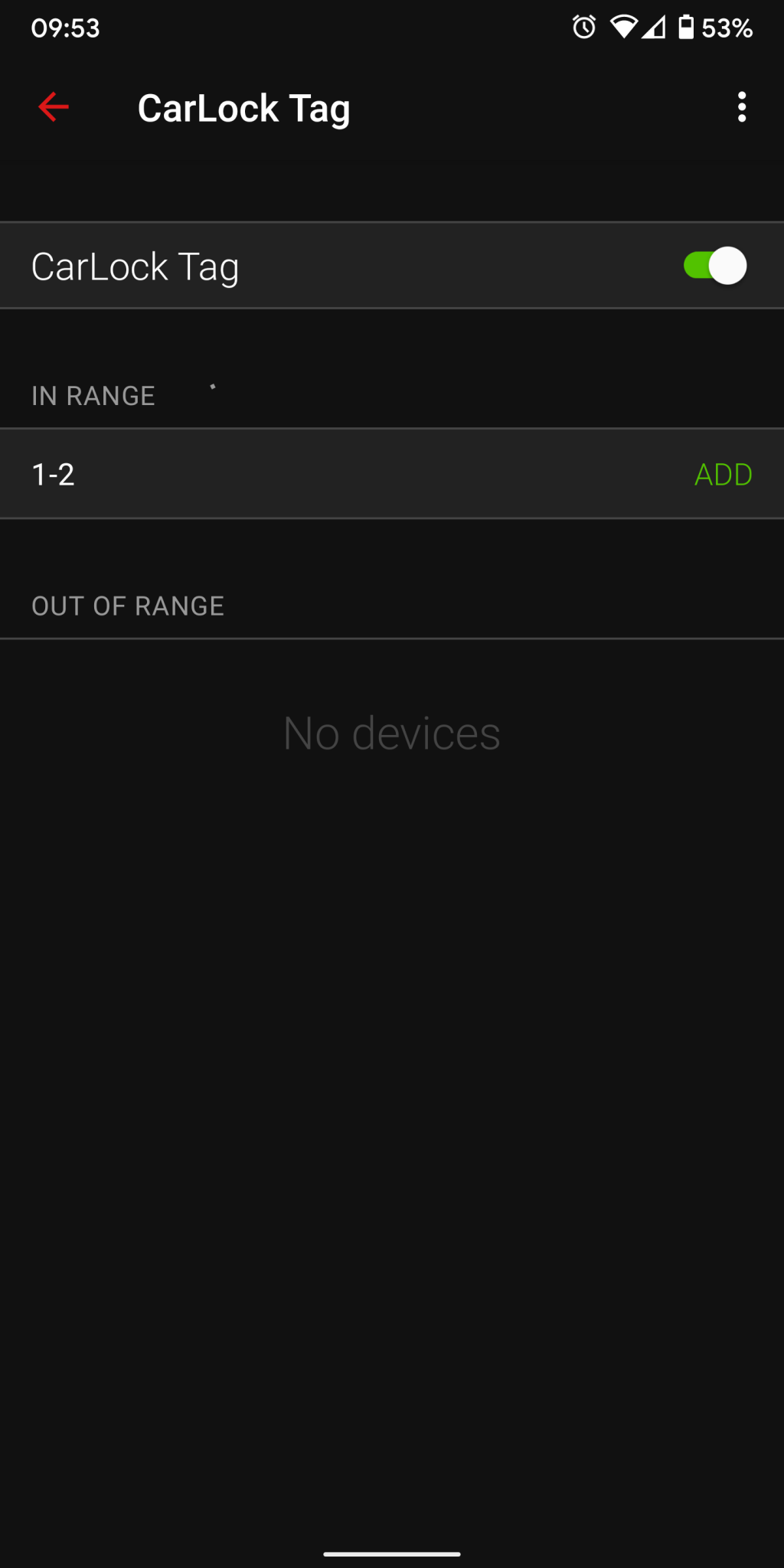784x1568 pixels.
Task: Open the overflow options dropdown
Action: click(x=741, y=107)
